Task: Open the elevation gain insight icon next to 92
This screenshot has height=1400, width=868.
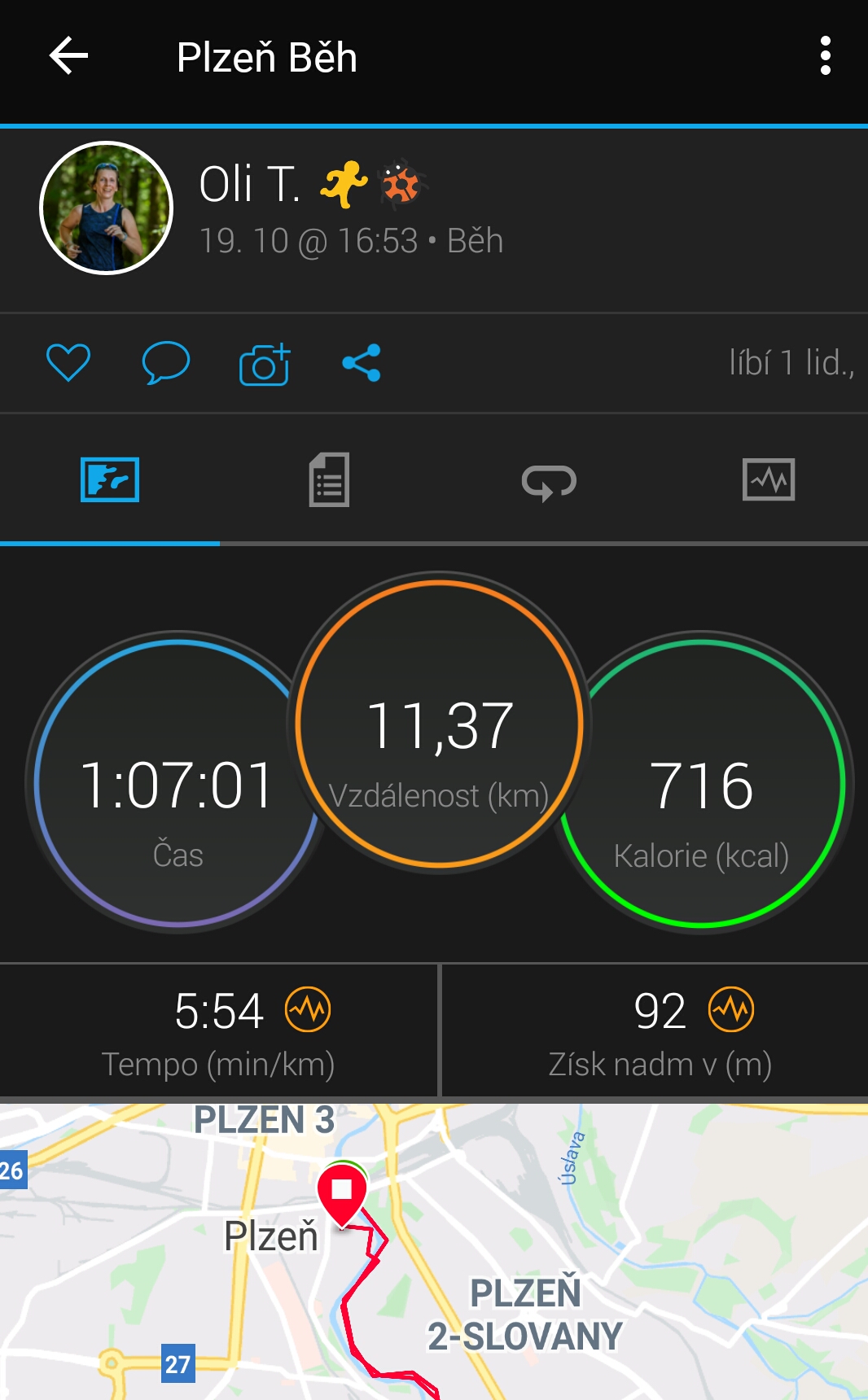Action: pyautogui.click(x=731, y=1009)
